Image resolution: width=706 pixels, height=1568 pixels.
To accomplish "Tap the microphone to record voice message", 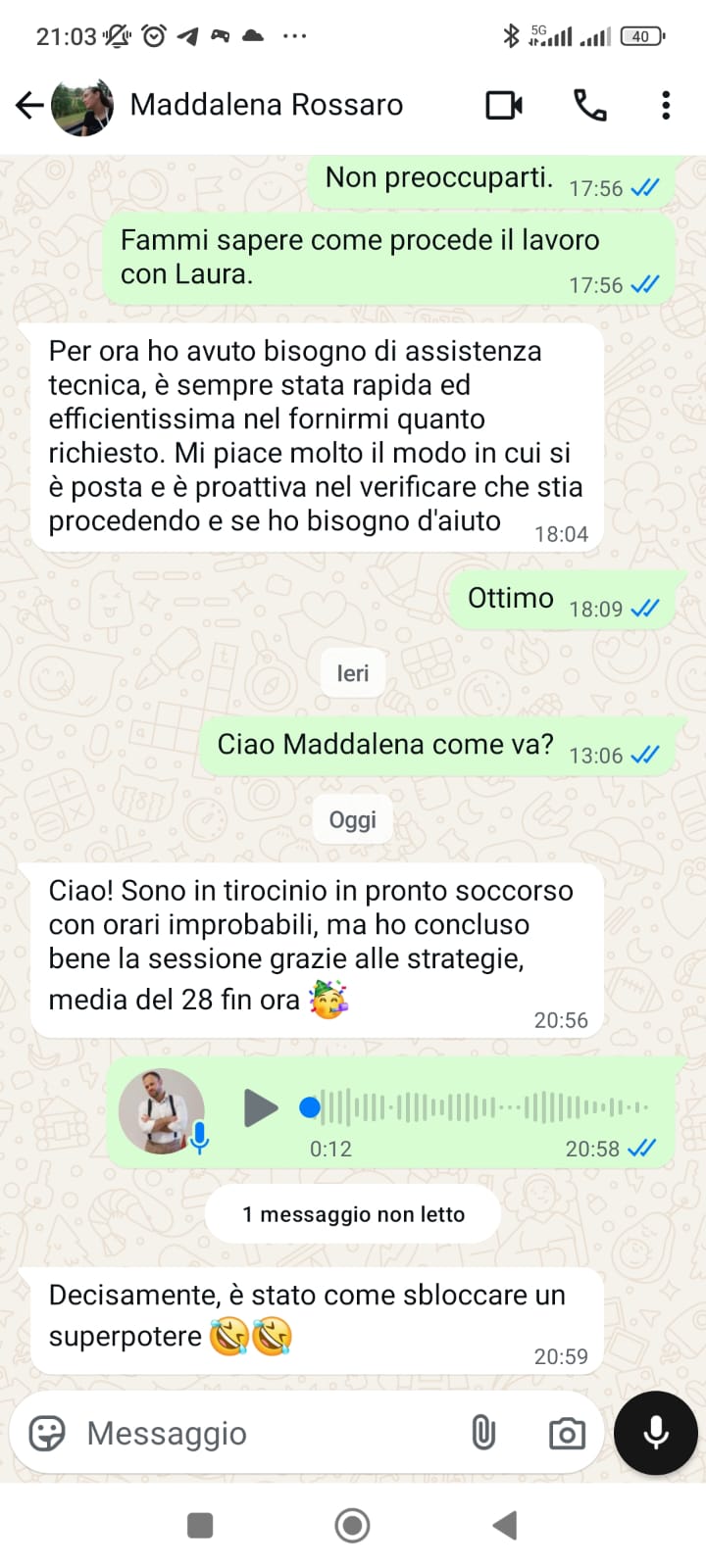I will [x=655, y=1433].
